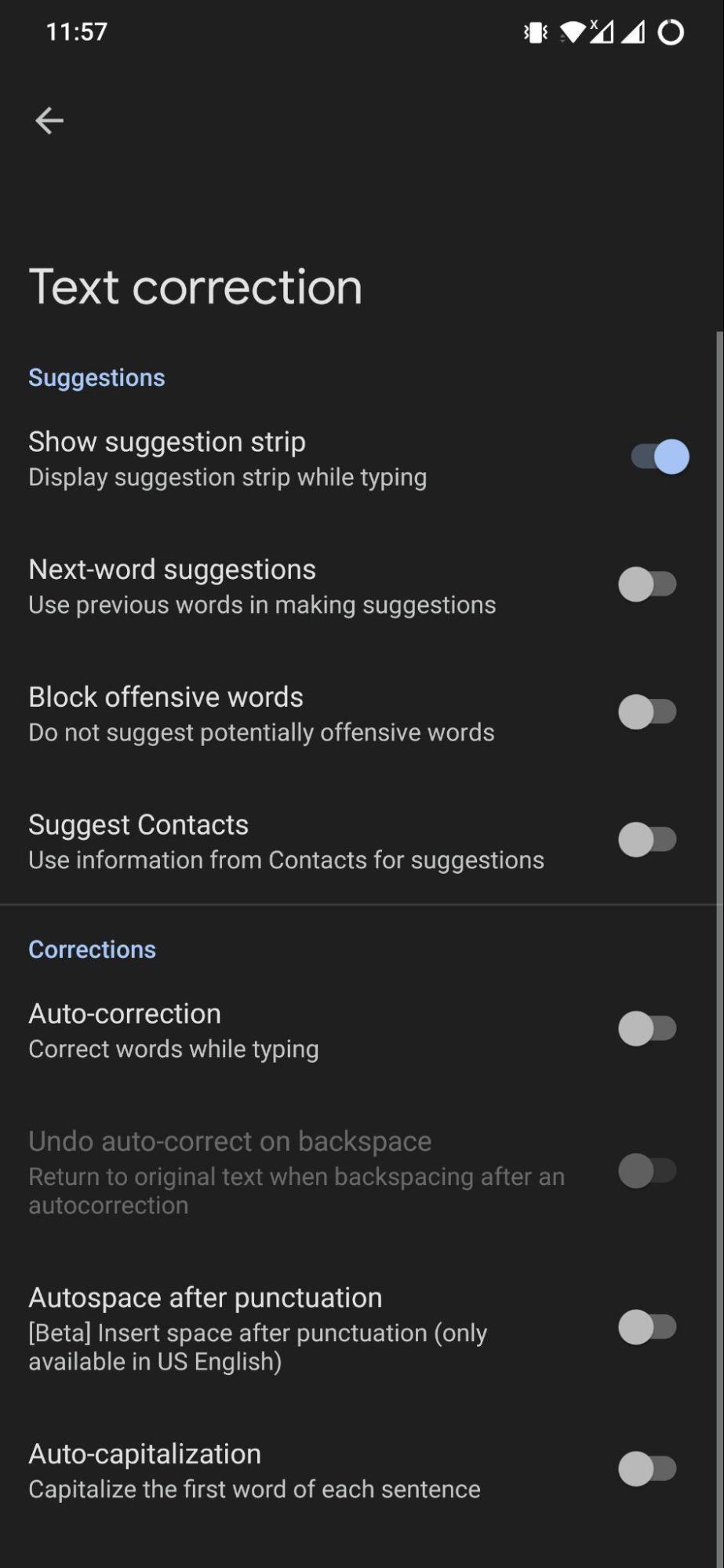Viewport: 724px width, 1568px height.
Task: Turn on Block offensive words
Action: point(647,712)
